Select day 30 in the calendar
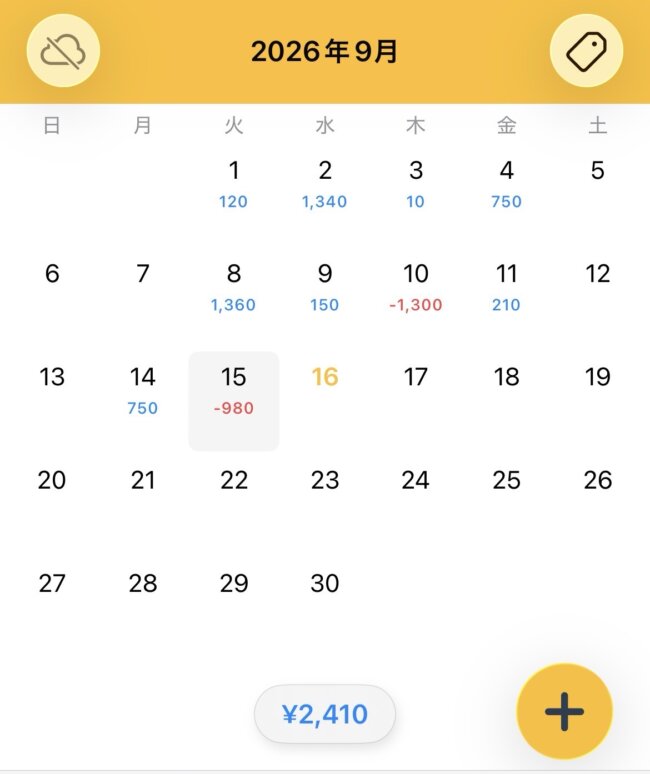This screenshot has width=650, height=774. (325, 583)
